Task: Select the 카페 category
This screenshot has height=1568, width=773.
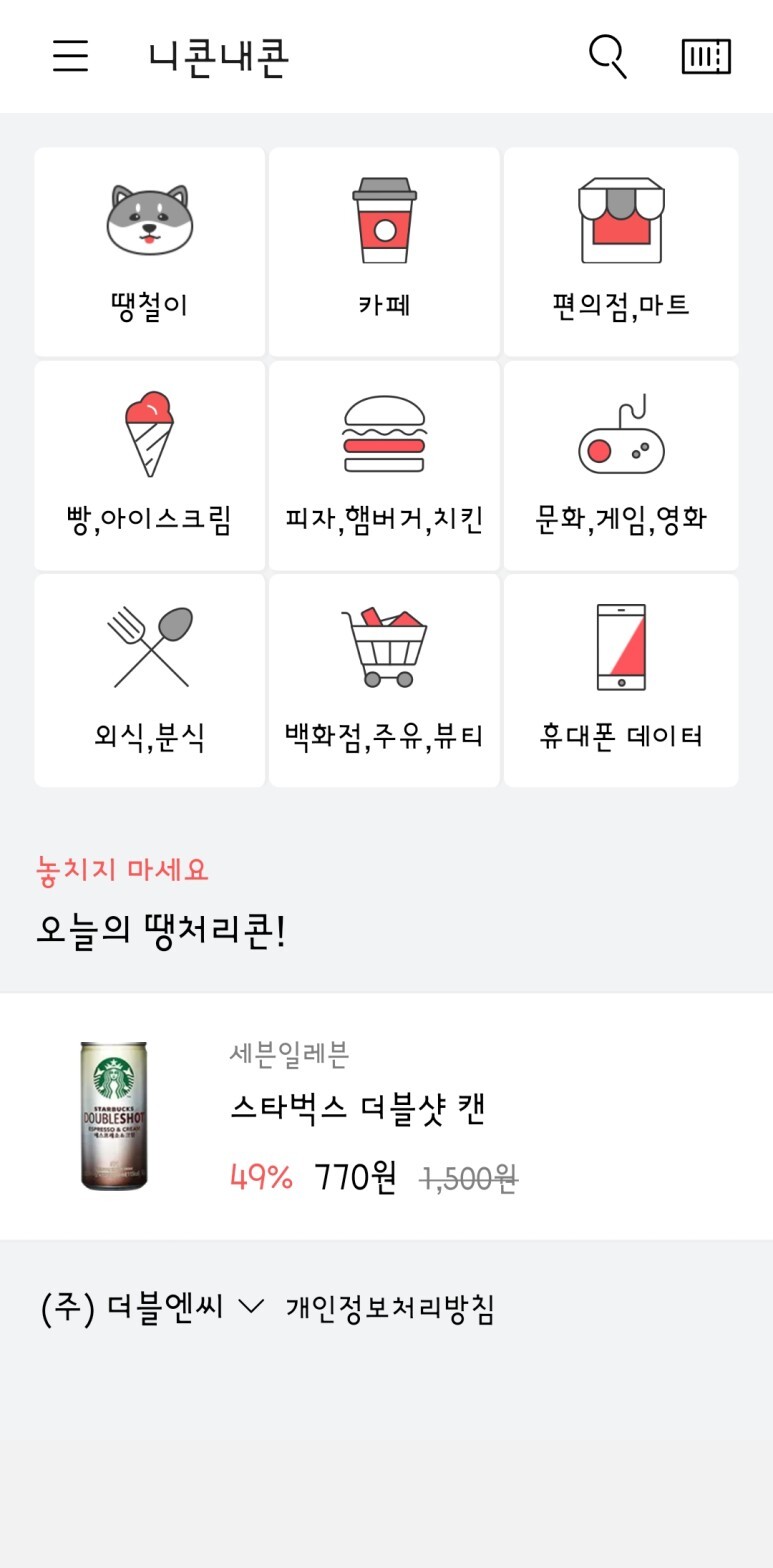Action: 384,252
